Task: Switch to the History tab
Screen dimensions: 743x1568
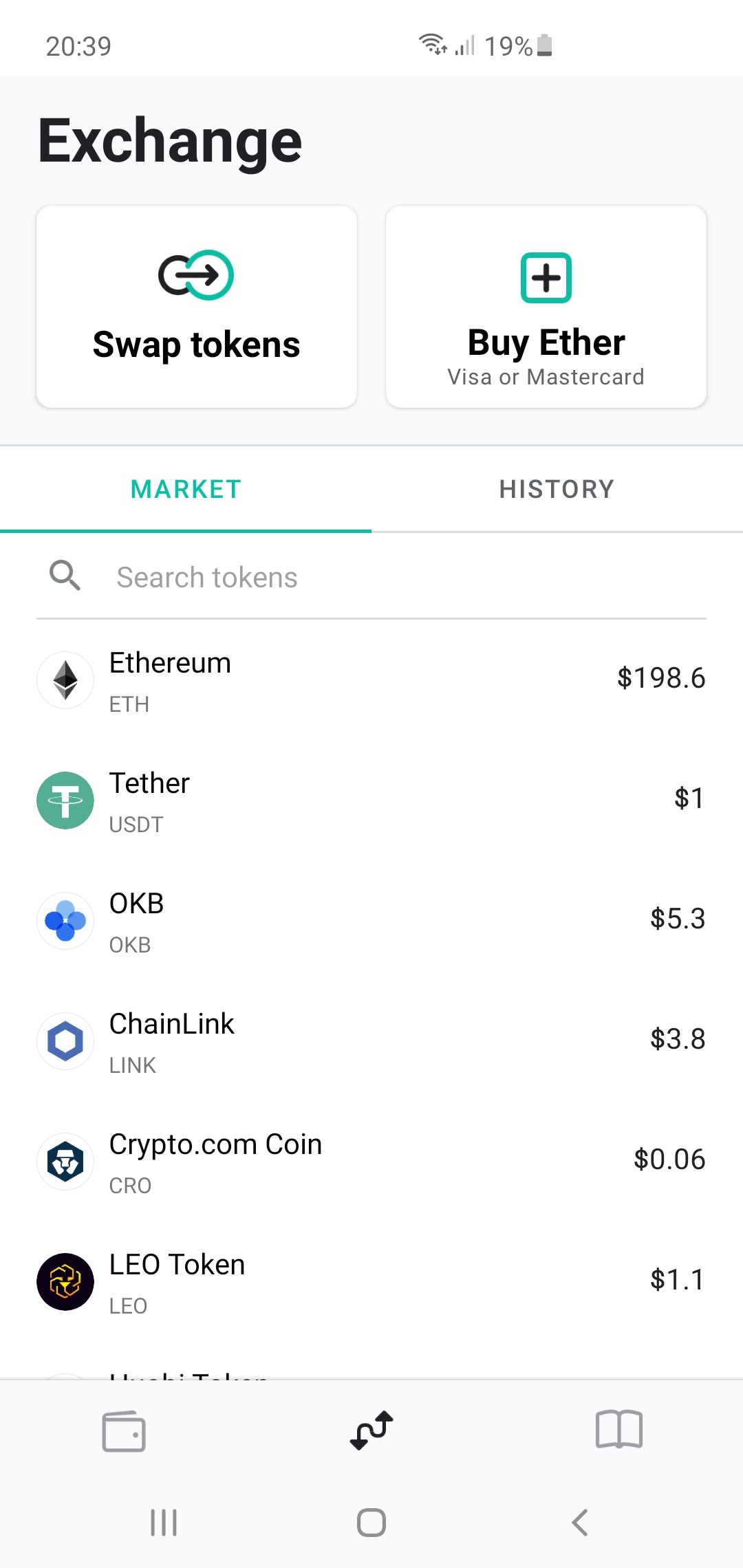Action: click(557, 489)
